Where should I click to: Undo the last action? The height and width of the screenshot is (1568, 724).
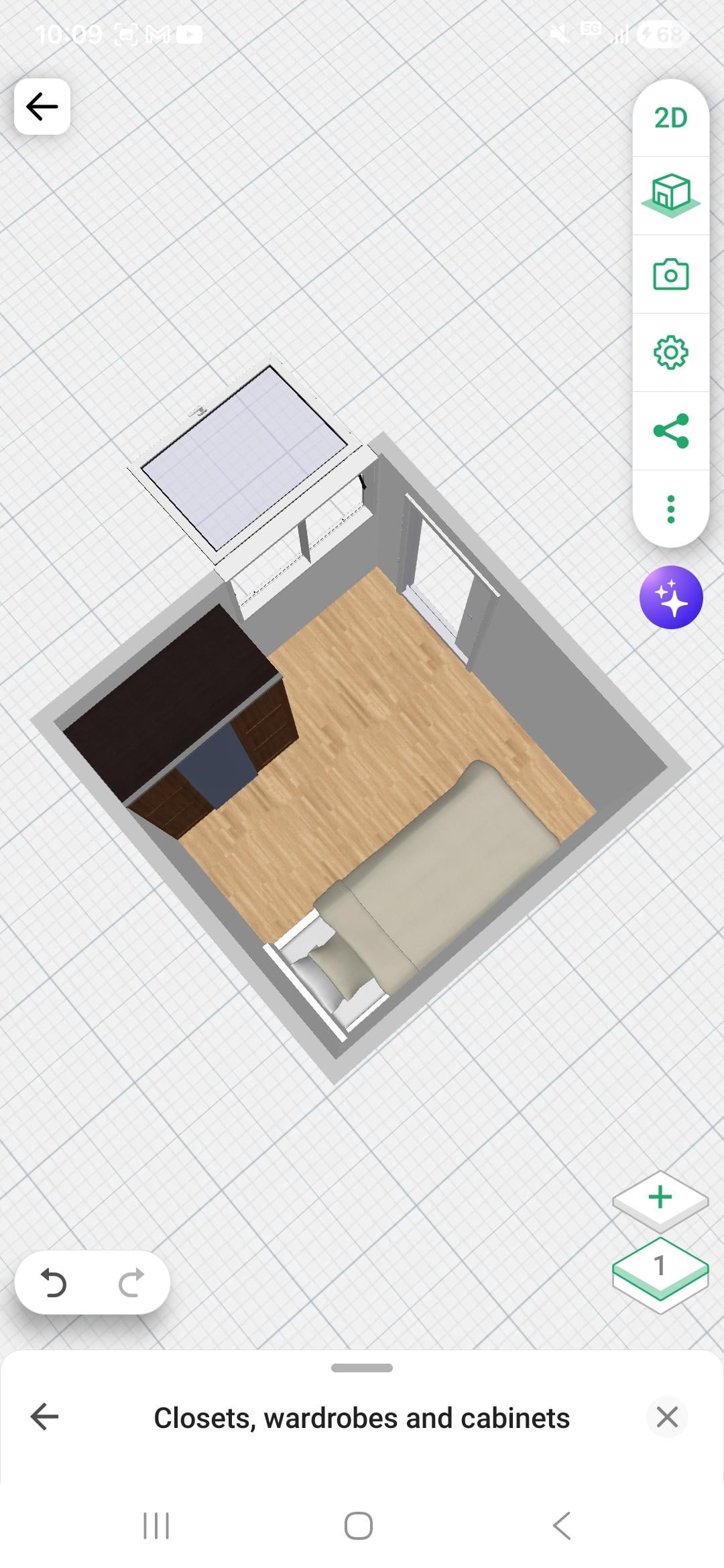click(x=54, y=1283)
